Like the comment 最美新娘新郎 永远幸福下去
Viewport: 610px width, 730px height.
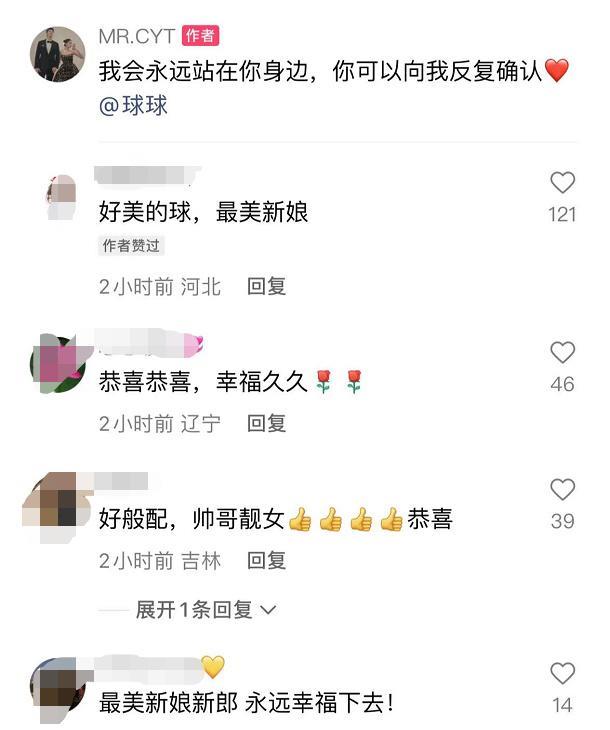563,673
